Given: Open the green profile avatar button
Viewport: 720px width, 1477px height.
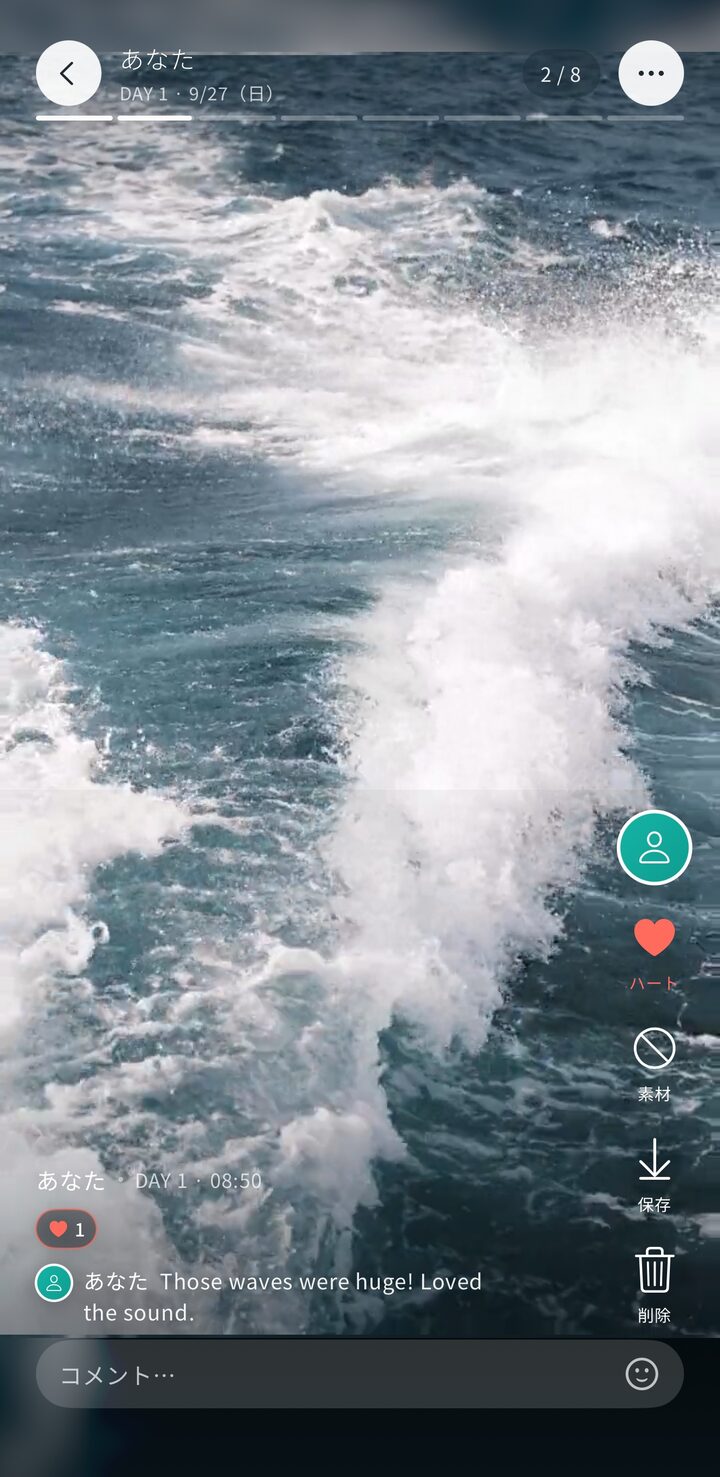Looking at the screenshot, I should coord(654,848).
